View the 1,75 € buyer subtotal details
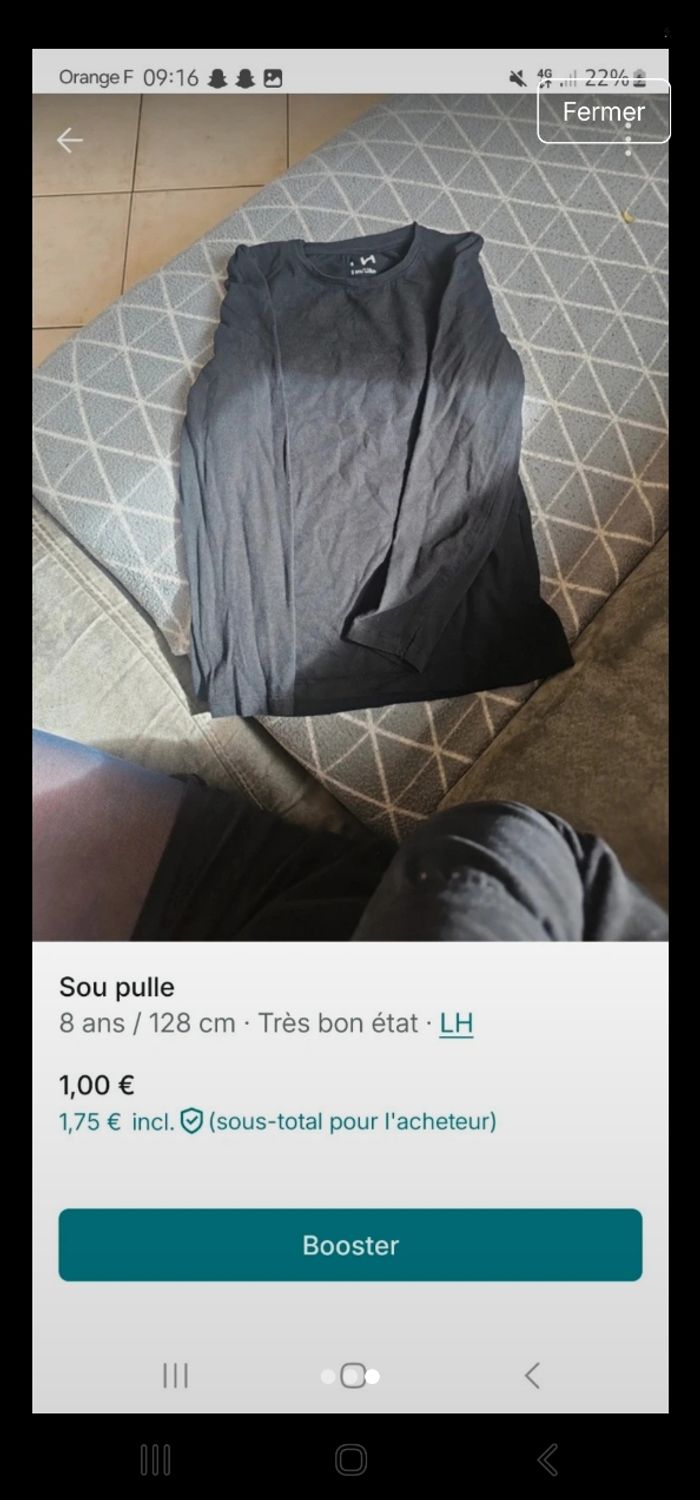 (x=277, y=1122)
